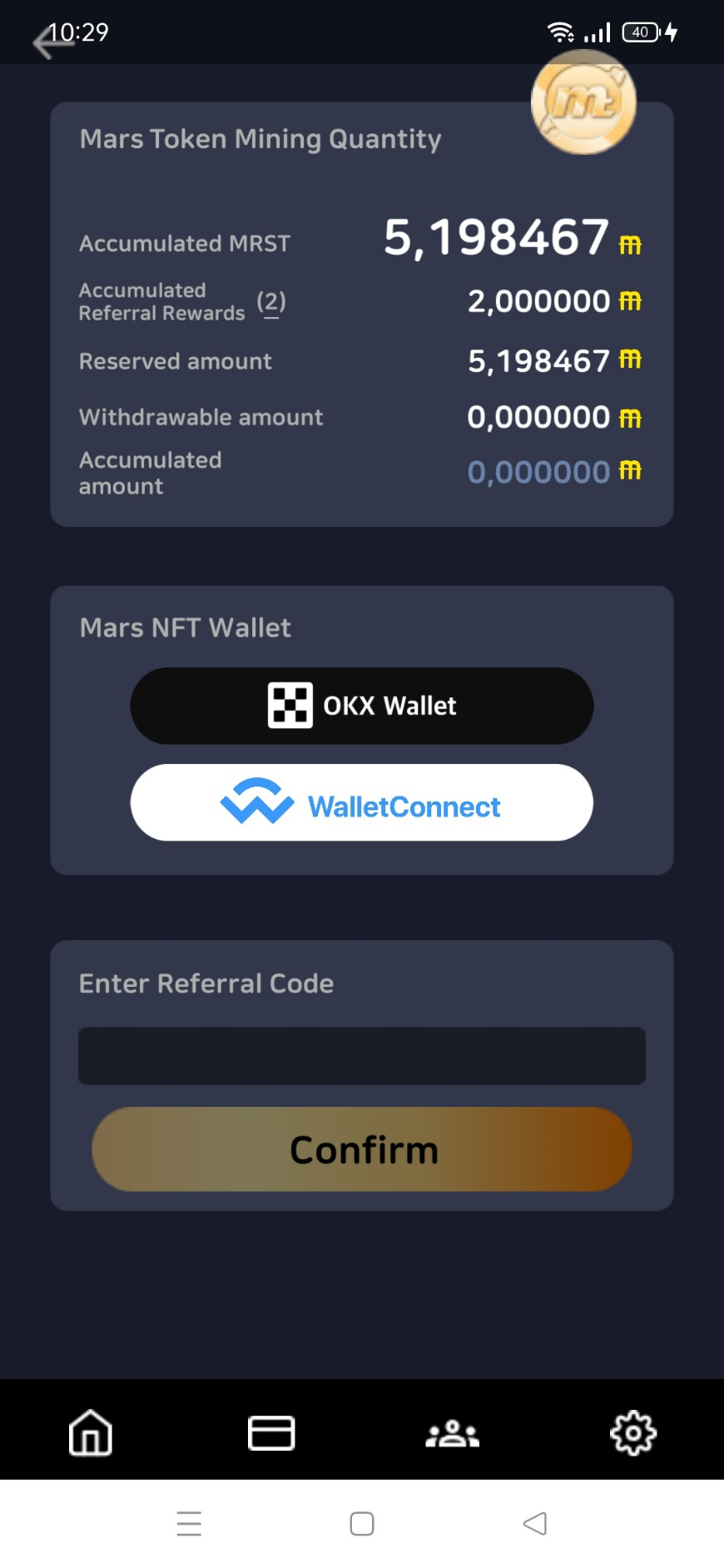Switch to the home tab
This screenshot has height=1568, width=724.
click(91, 1432)
